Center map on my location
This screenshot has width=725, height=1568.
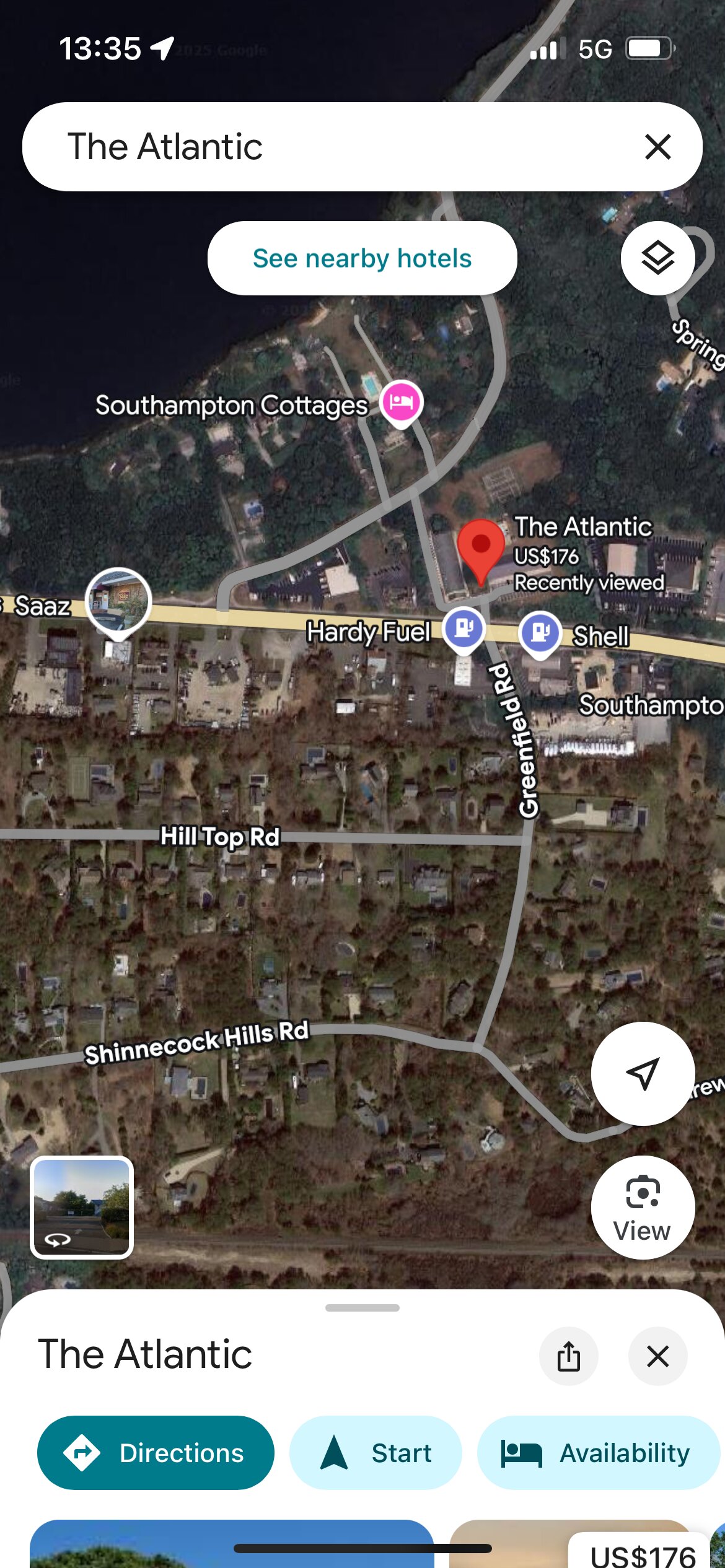(x=643, y=1073)
